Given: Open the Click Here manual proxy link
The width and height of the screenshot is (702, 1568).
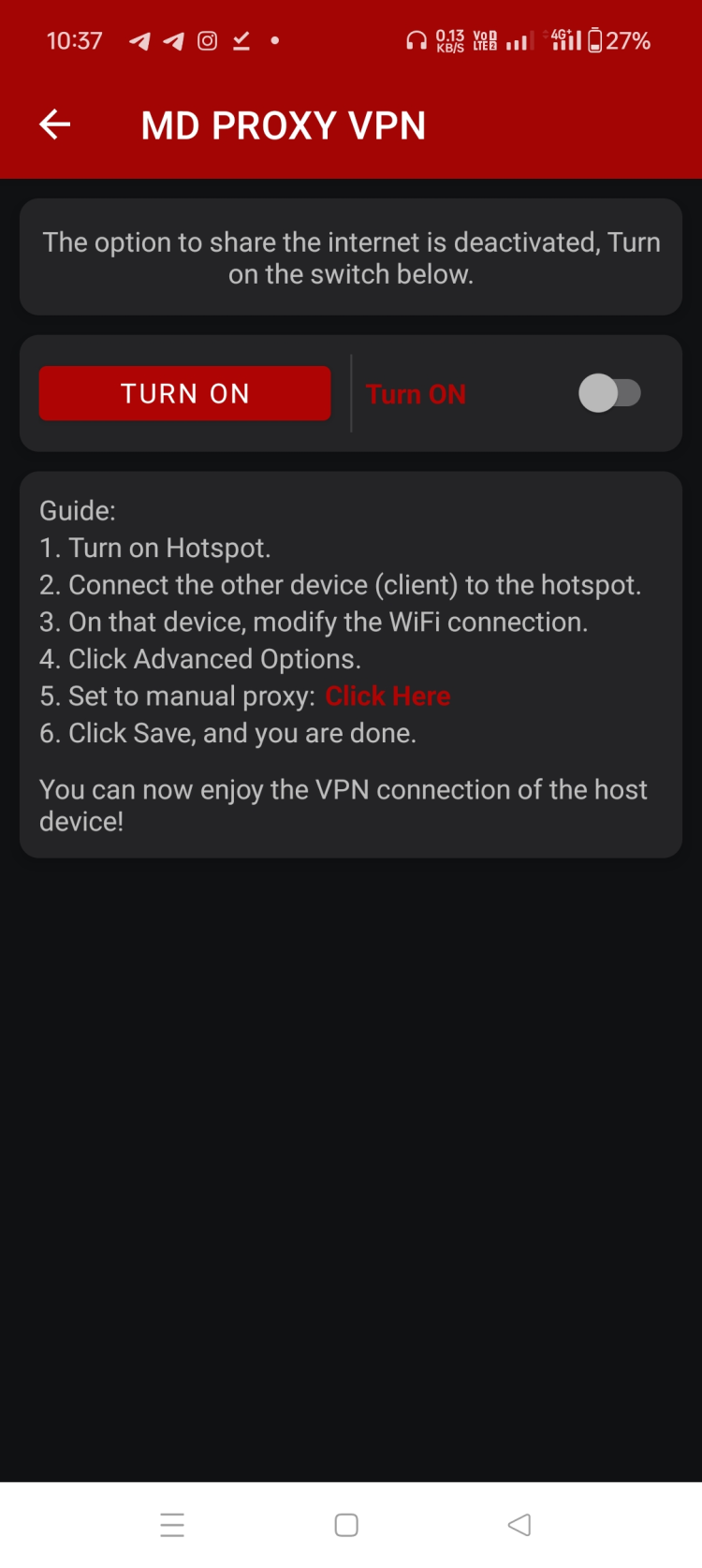Looking at the screenshot, I should (388, 696).
